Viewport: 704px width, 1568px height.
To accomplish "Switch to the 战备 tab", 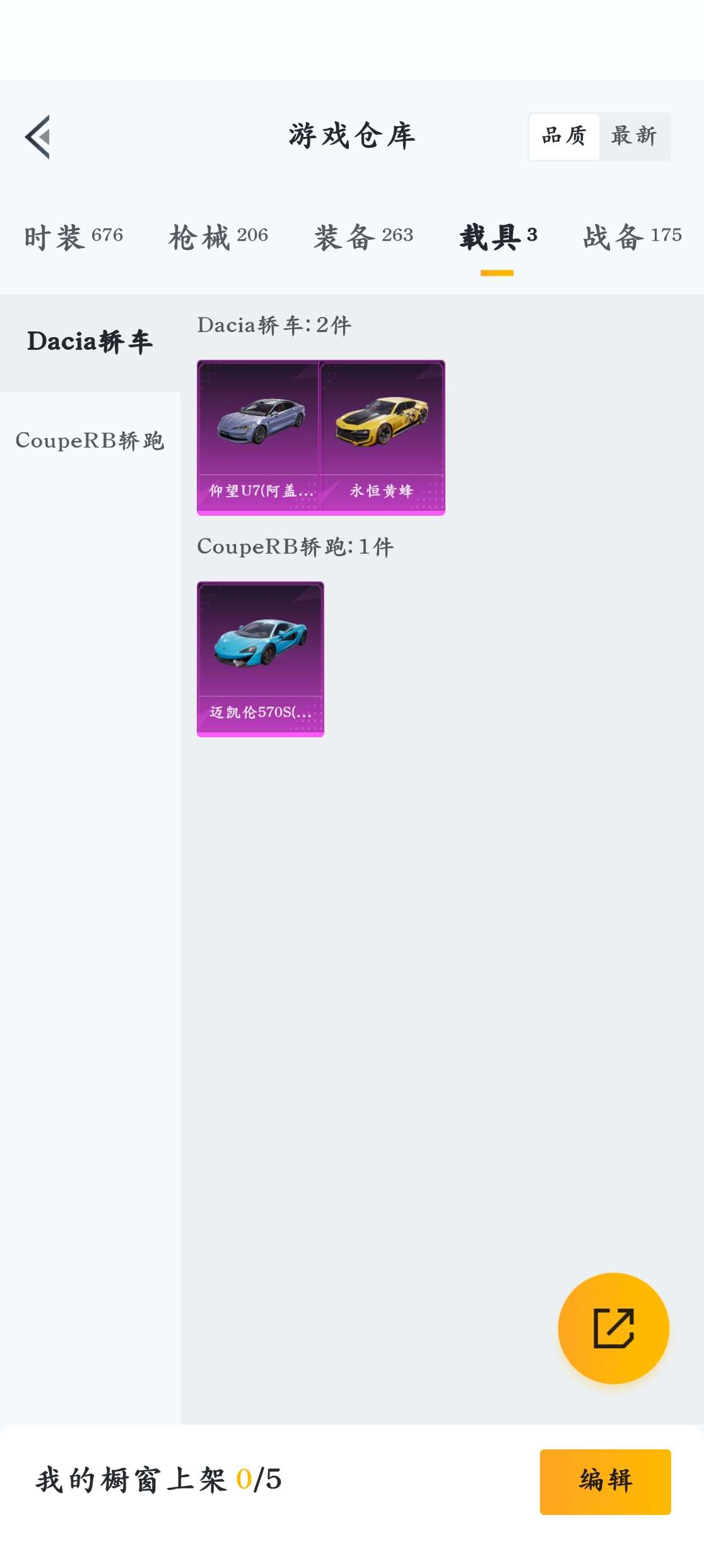I will (x=632, y=237).
